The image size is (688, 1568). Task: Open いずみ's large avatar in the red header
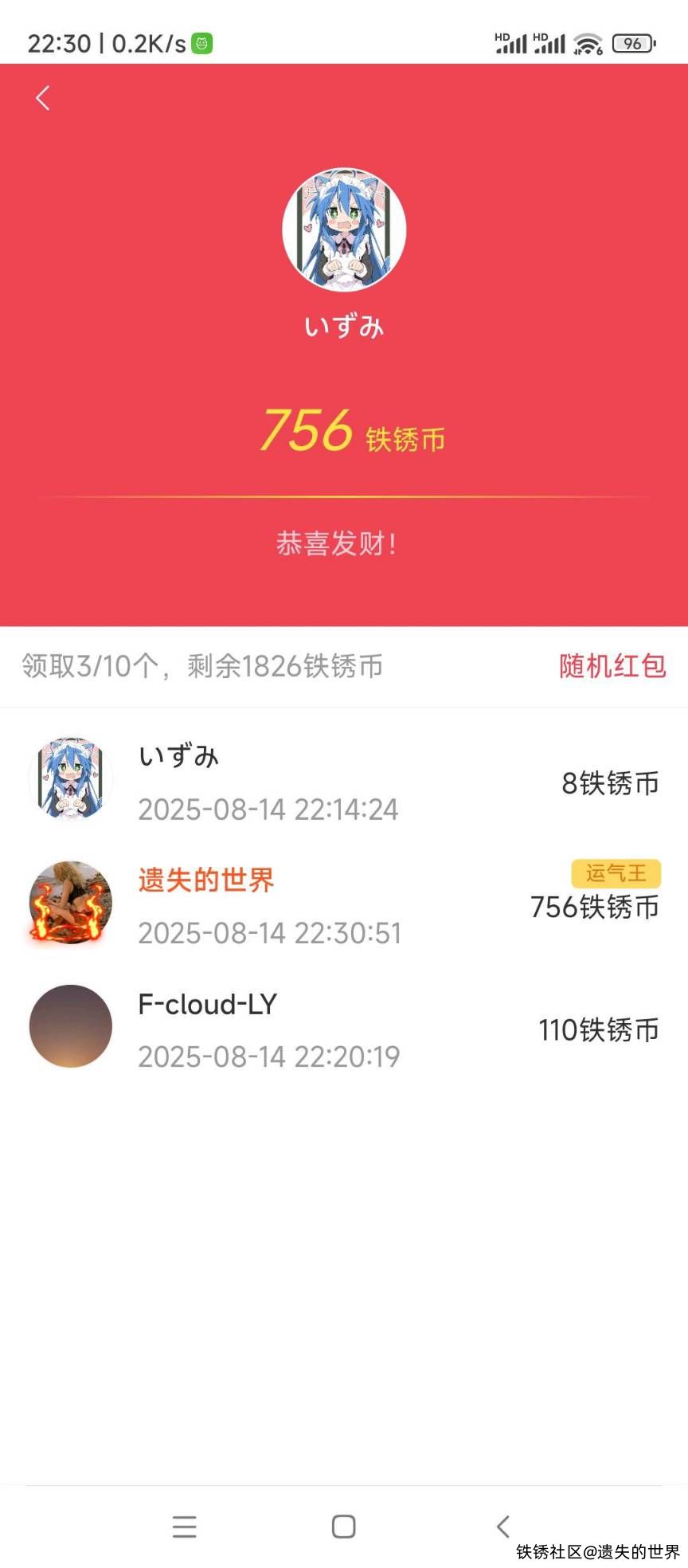pos(344,229)
